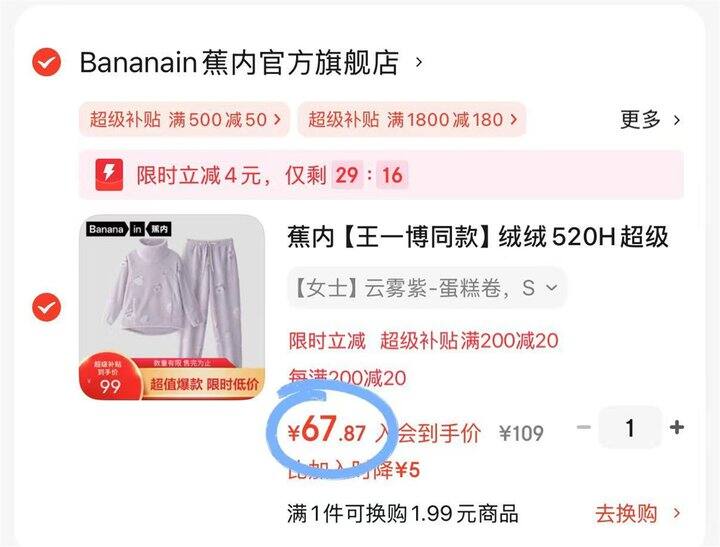Go to 去换购 add-on deals
Image resolution: width=720 pixels, height=547 pixels.
638,514
